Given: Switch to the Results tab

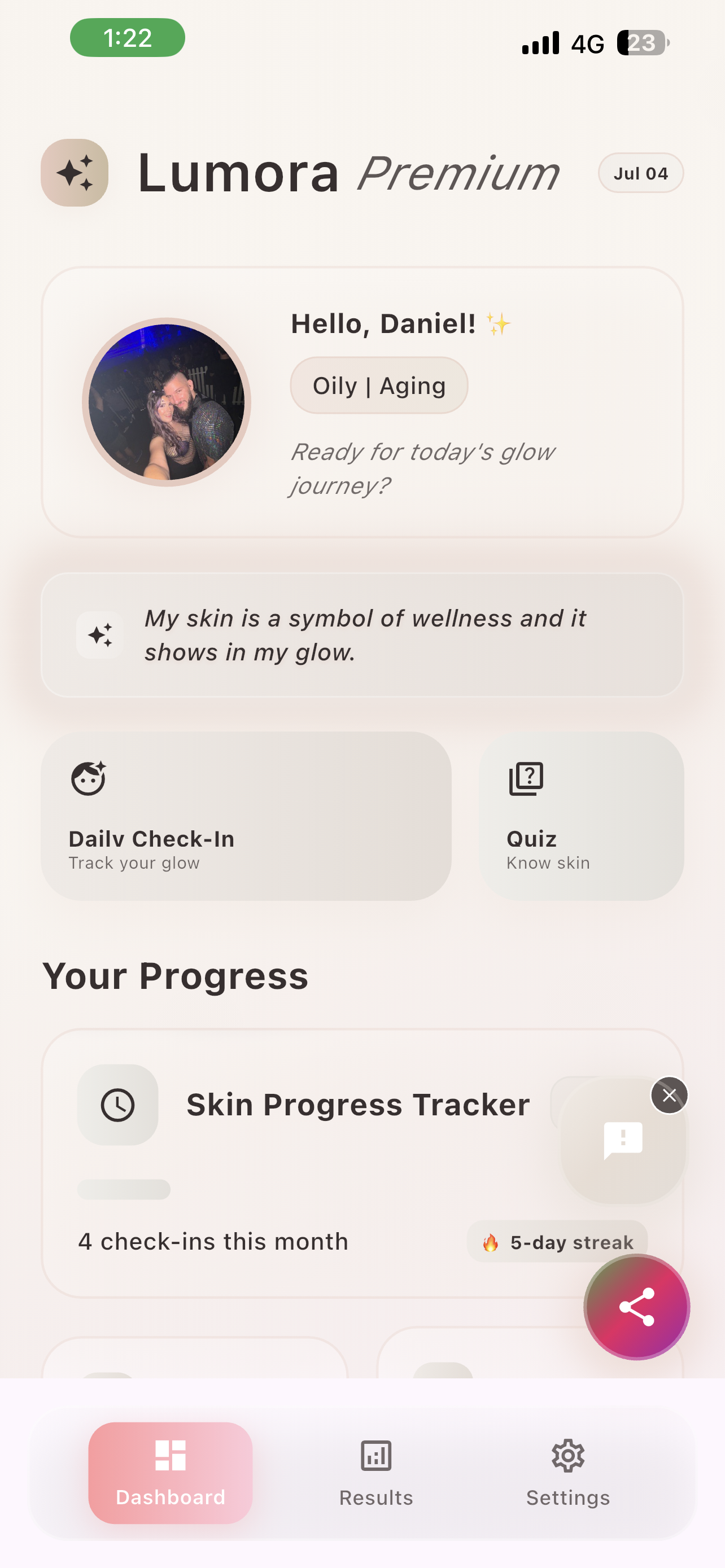Looking at the screenshot, I should point(375,1473).
